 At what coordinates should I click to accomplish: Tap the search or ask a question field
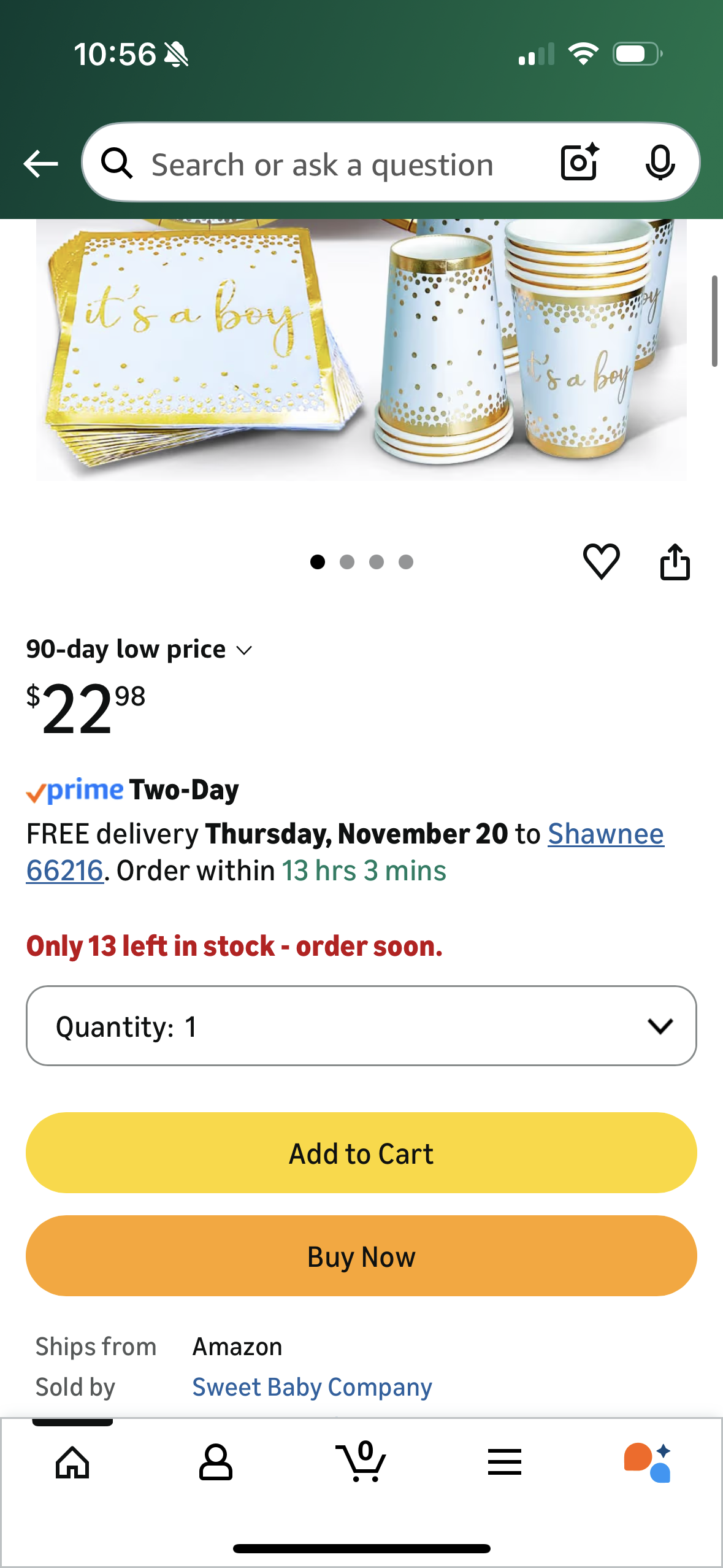[322, 165]
